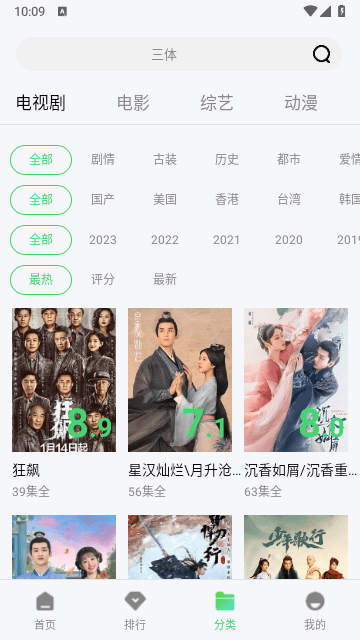This screenshot has width=360, height=640.
Task: Filter by 古装 genre
Action: pos(165,159)
